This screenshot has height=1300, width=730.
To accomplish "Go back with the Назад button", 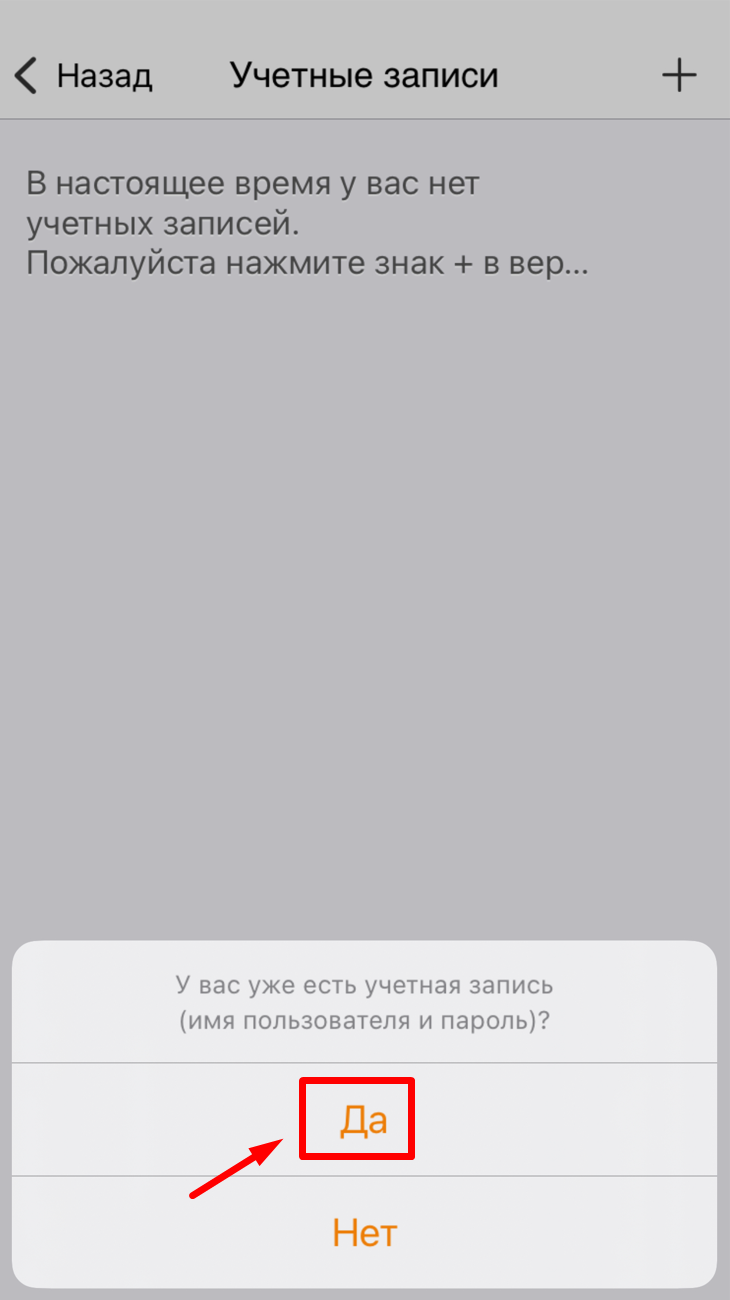I will (84, 75).
